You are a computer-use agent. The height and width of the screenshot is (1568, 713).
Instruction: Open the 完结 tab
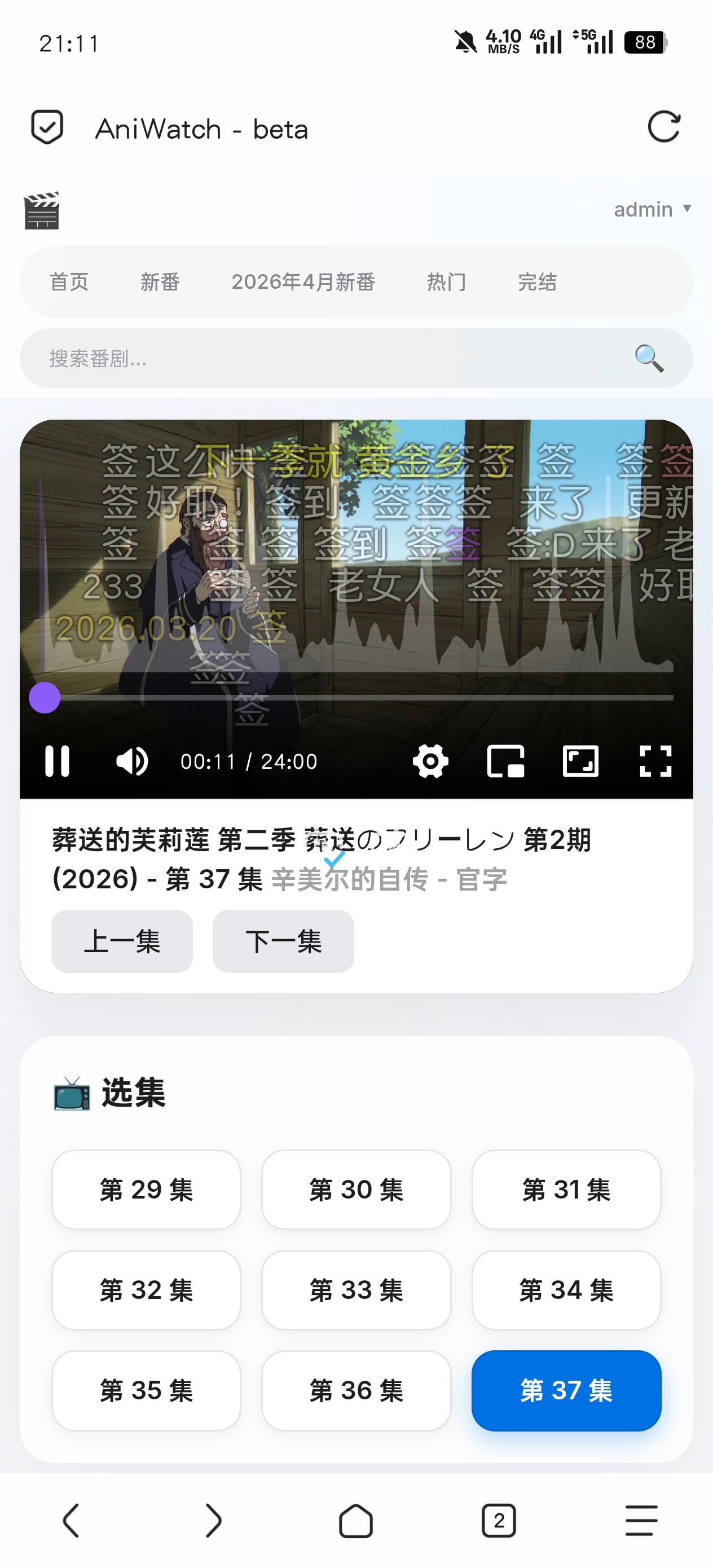coord(537,282)
